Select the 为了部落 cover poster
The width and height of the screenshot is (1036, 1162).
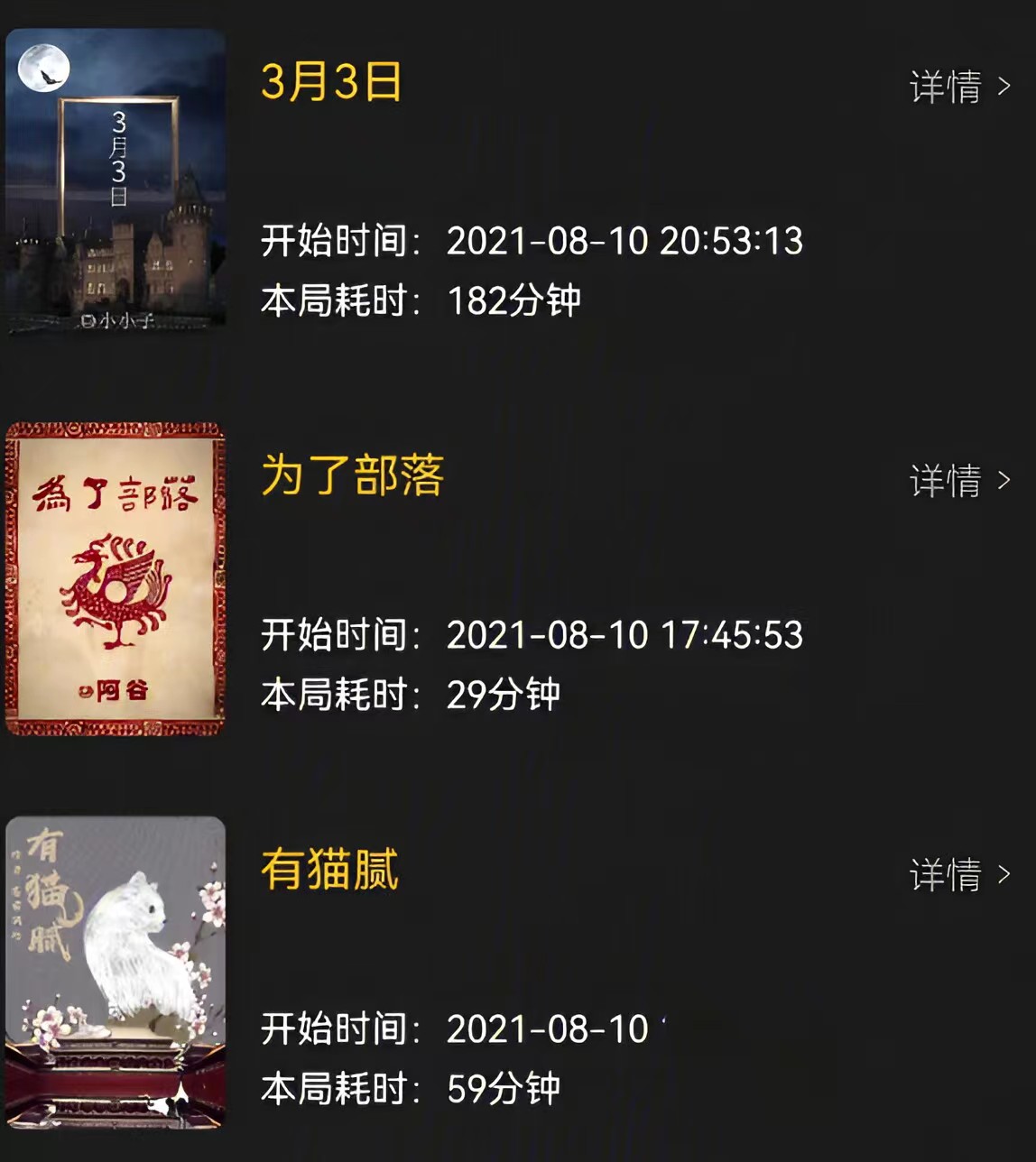pyautogui.click(x=116, y=578)
